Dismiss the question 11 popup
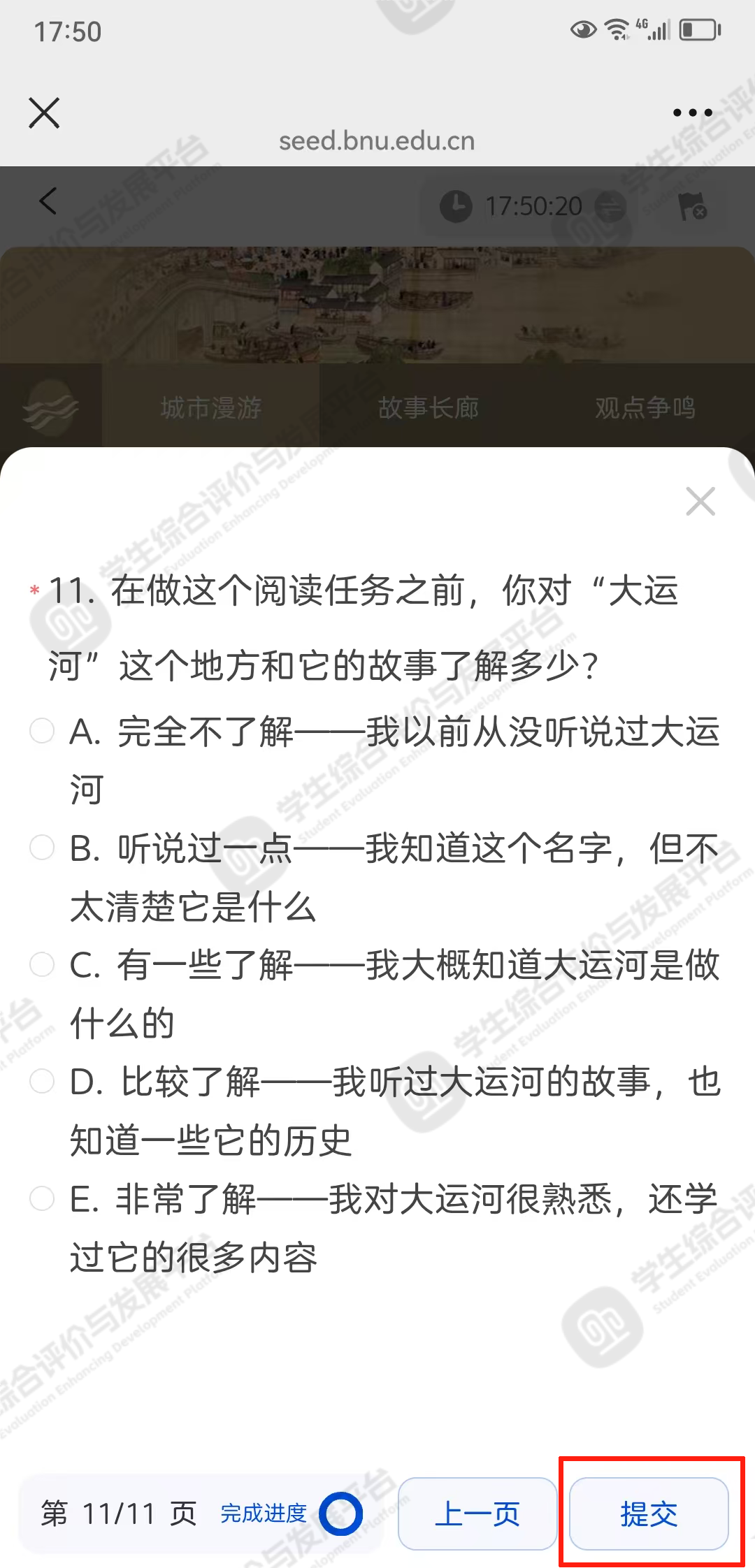This screenshot has width=755, height=1568. [x=700, y=502]
